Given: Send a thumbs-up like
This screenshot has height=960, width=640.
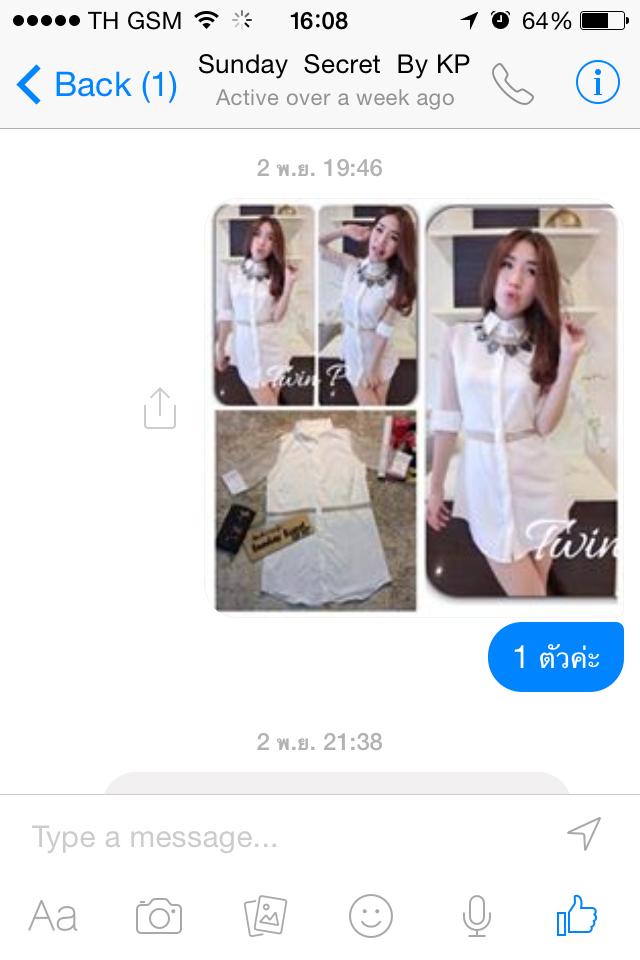Looking at the screenshot, I should click(576, 915).
